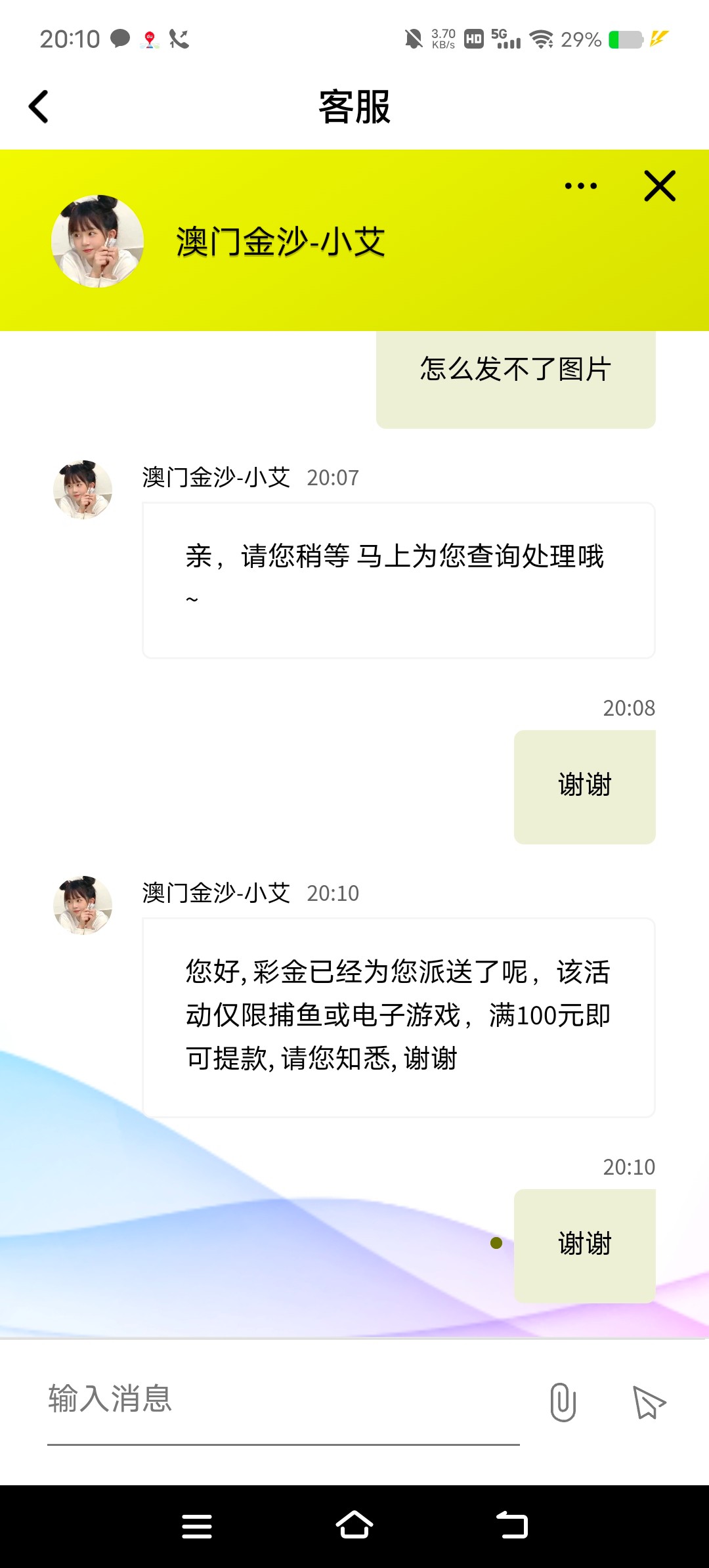This screenshot has height=1568, width=709.
Task: Send the message with the paper plane icon
Action: pos(649,1402)
